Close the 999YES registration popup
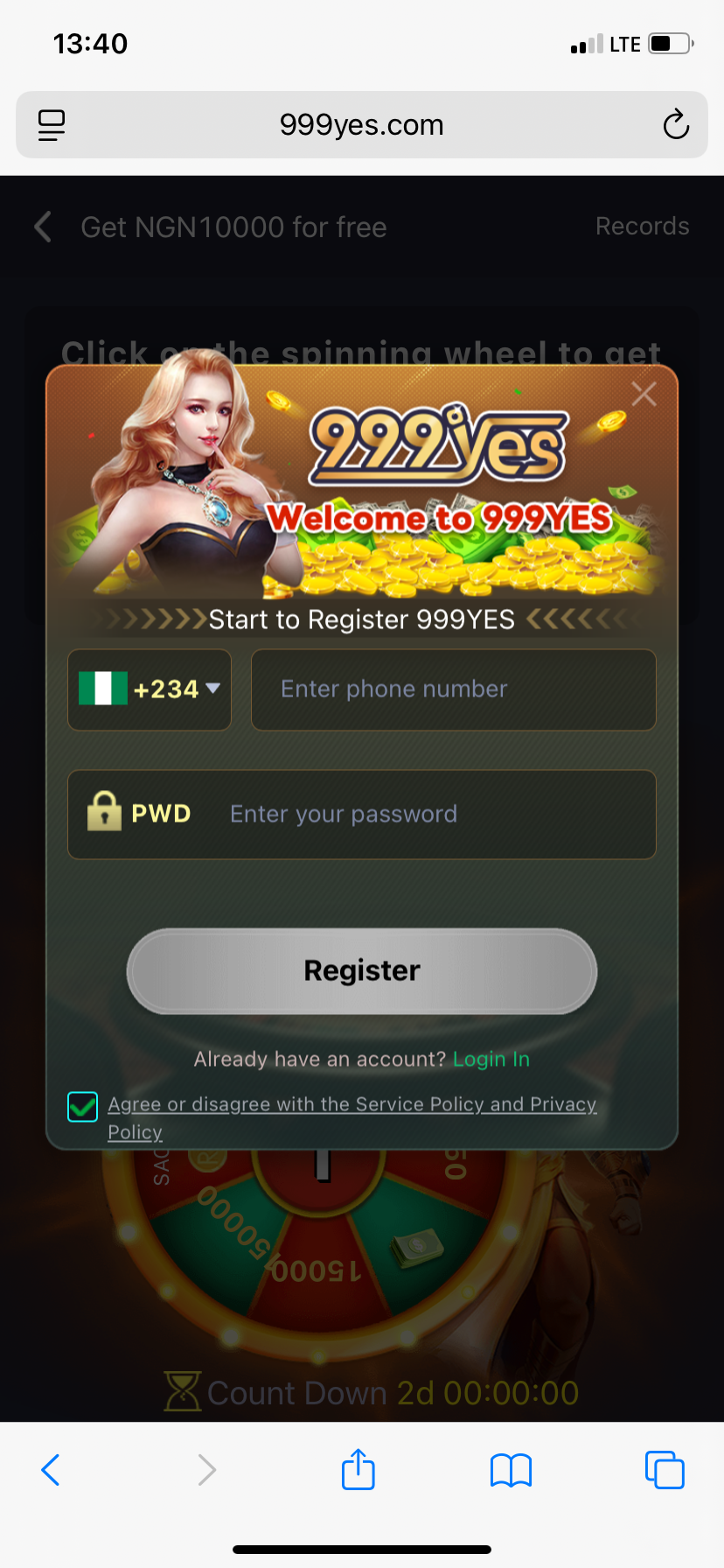The width and height of the screenshot is (724, 1568). pyautogui.click(x=644, y=395)
